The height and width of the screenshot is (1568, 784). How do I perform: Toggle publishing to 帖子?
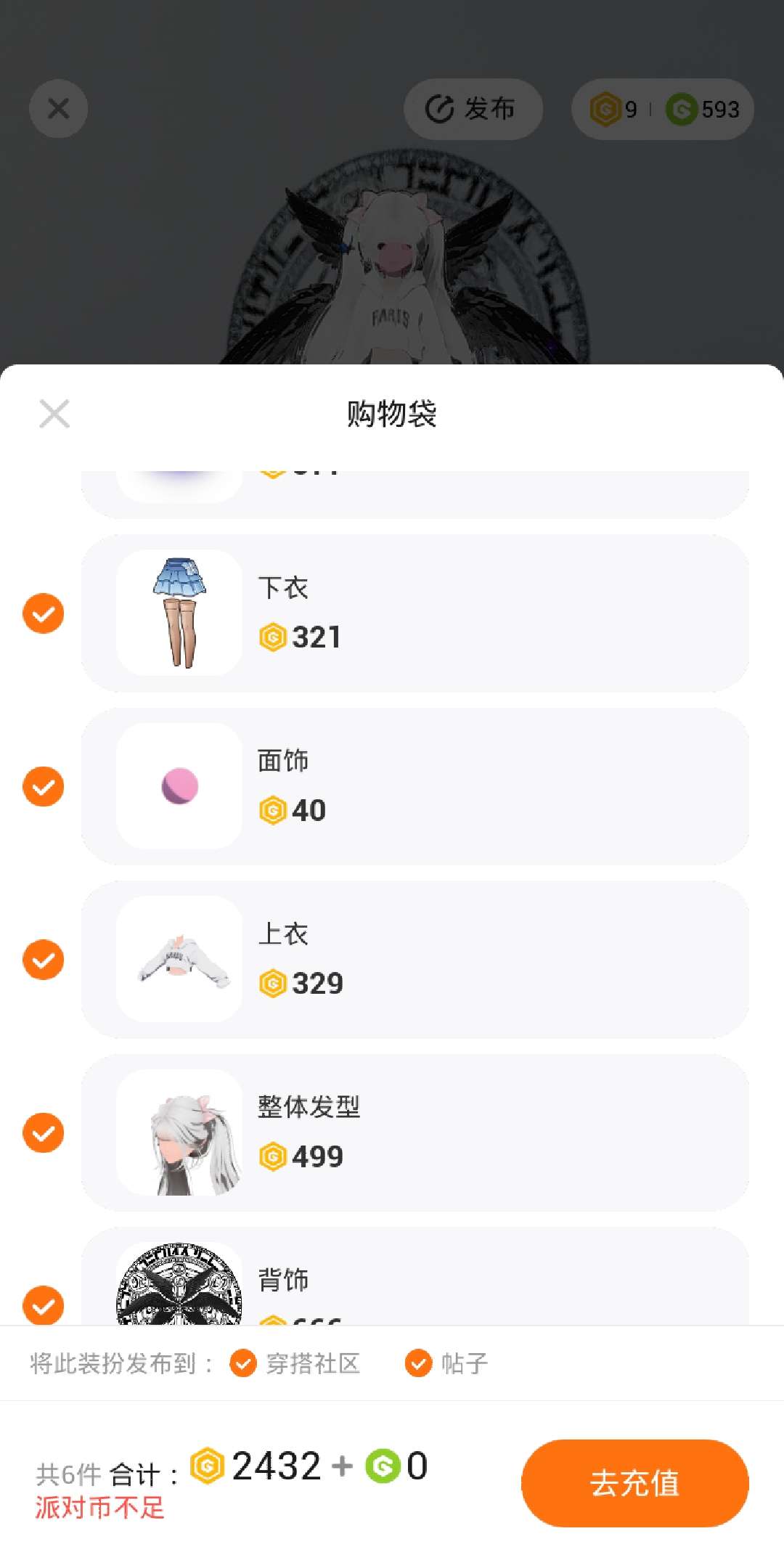(419, 1363)
